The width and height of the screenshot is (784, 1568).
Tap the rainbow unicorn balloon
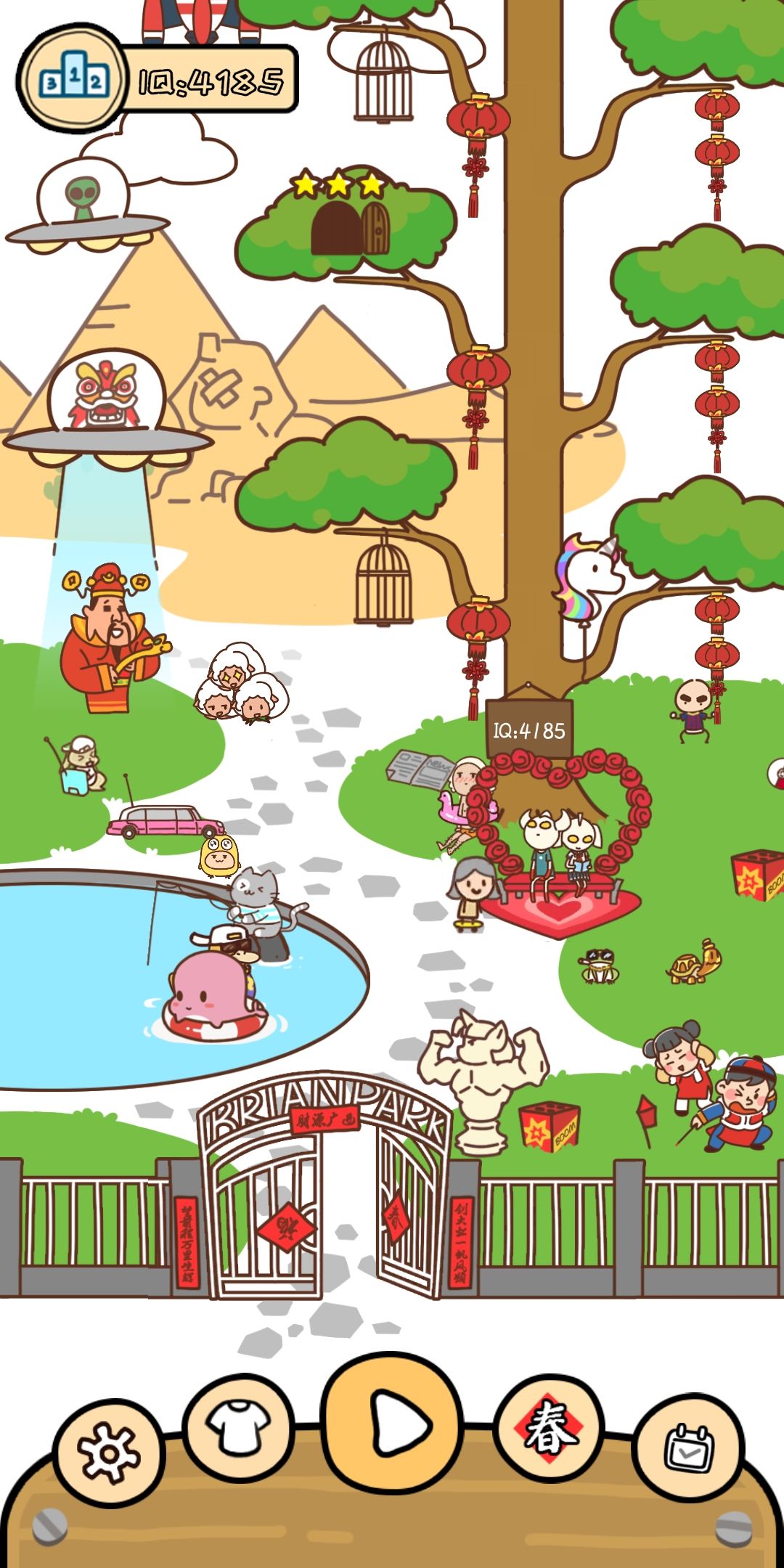pos(589,577)
